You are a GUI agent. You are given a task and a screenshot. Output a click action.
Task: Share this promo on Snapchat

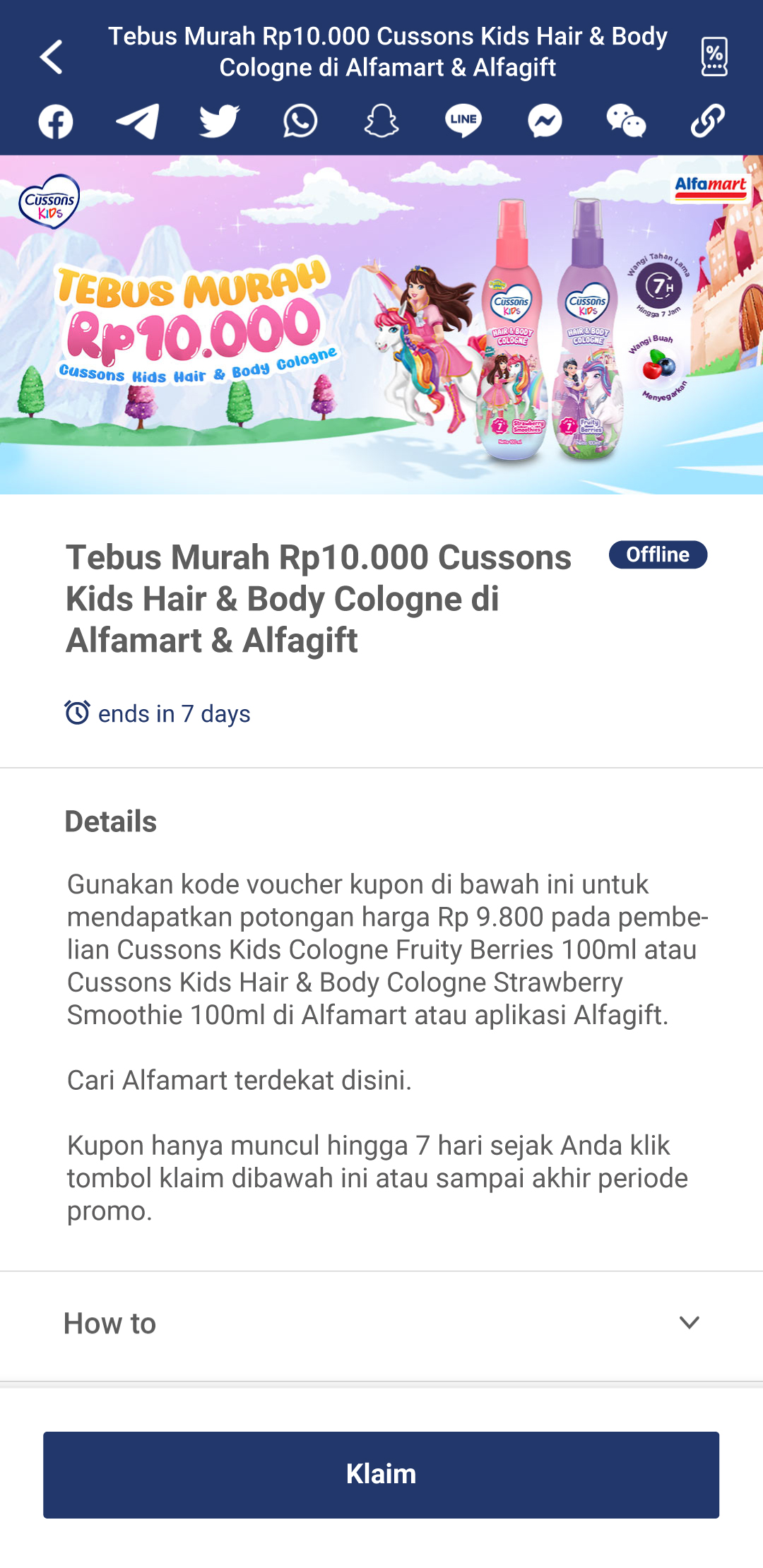coord(381,121)
